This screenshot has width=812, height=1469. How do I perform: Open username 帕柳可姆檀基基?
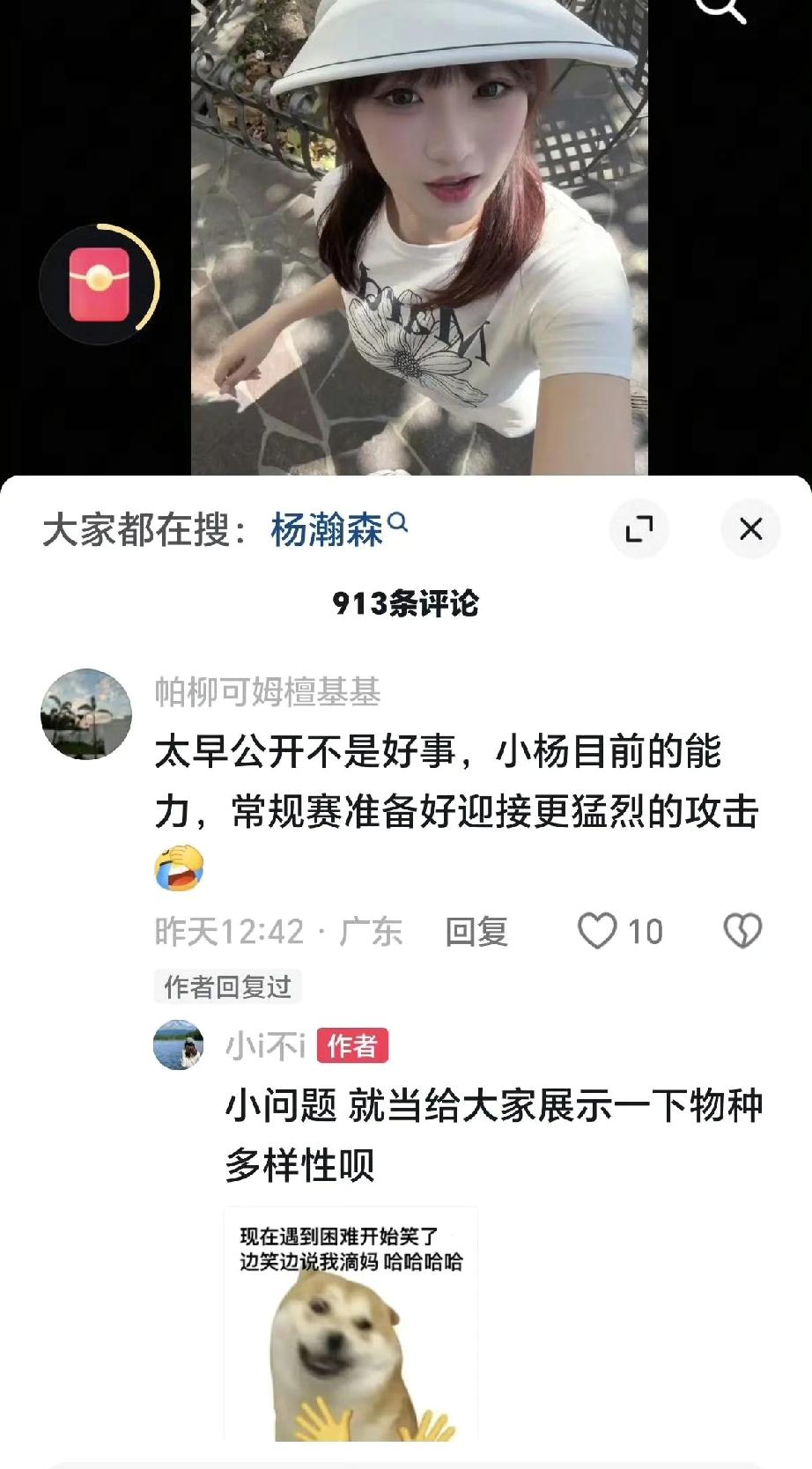click(268, 692)
